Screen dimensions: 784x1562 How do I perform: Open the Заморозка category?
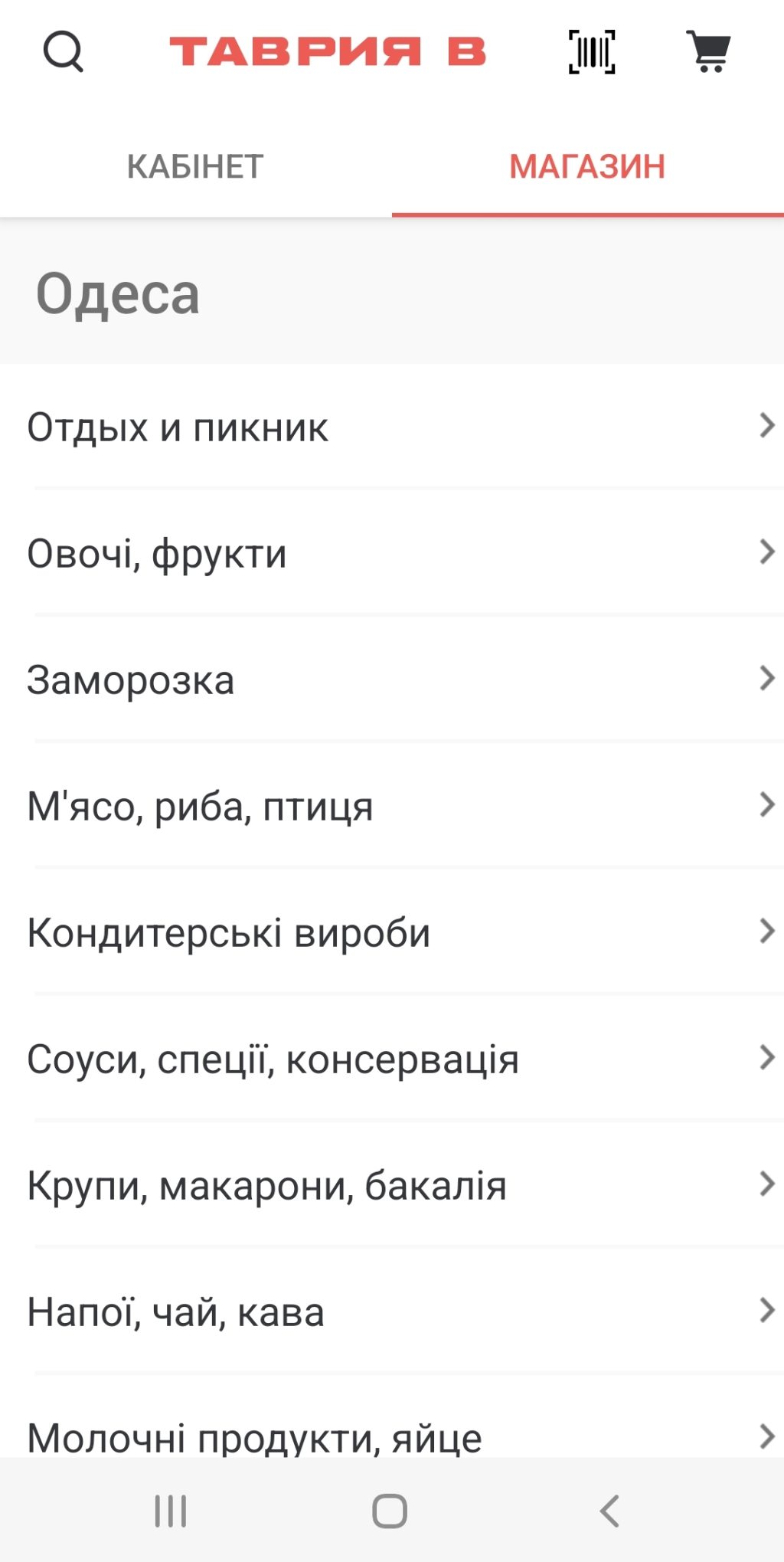tap(392, 679)
